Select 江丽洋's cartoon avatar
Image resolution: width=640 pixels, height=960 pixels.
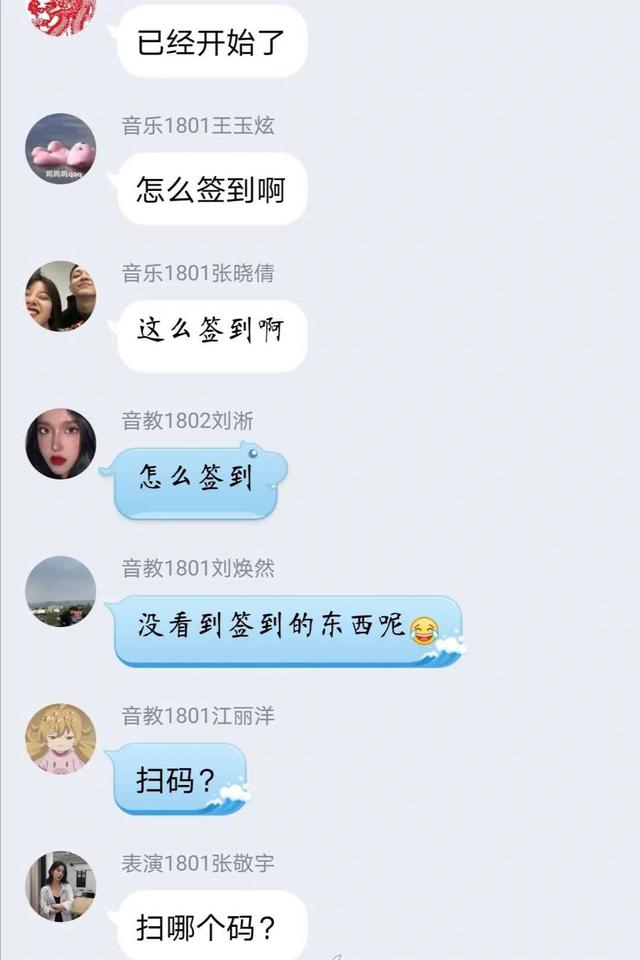[x=60, y=739]
